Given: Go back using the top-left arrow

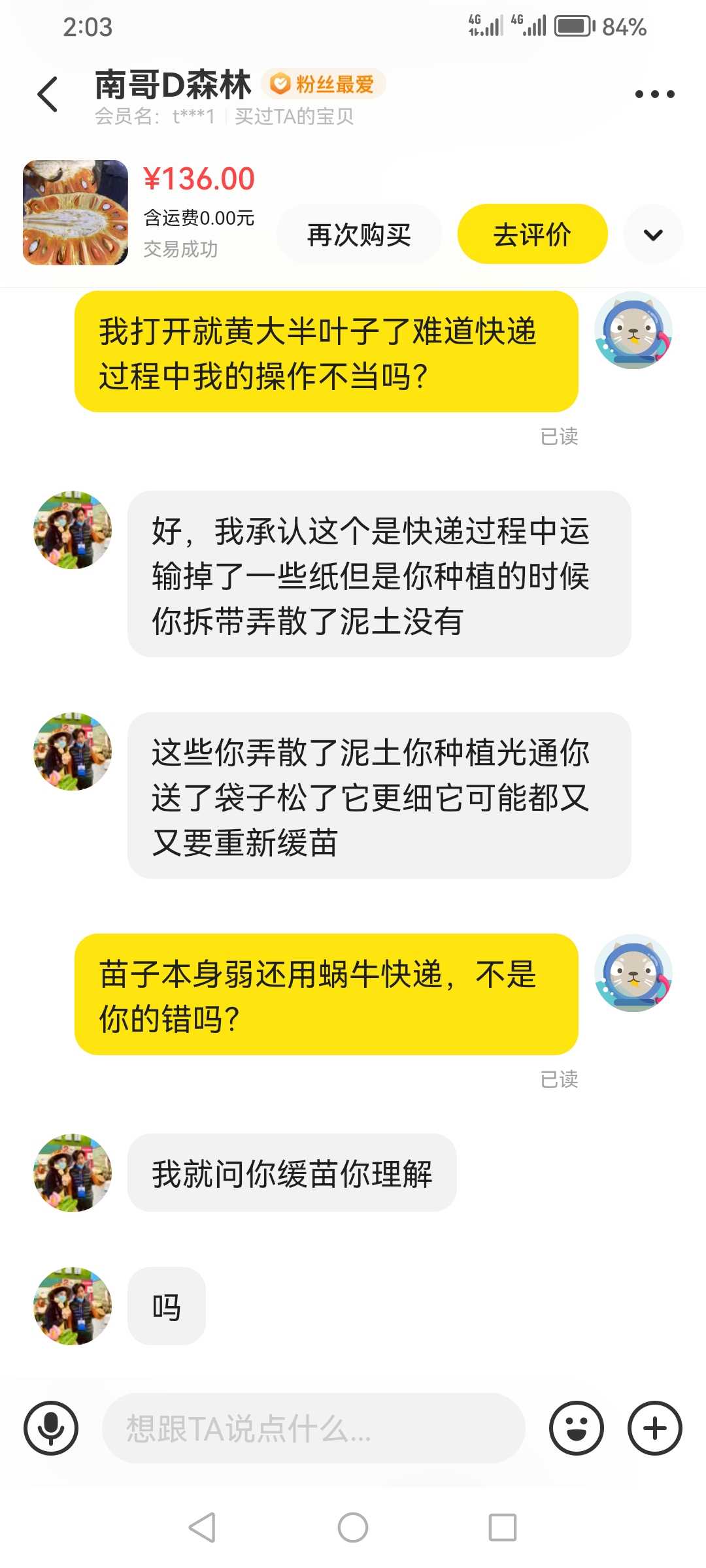Looking at the screenshot, I should tap(48, 94).
